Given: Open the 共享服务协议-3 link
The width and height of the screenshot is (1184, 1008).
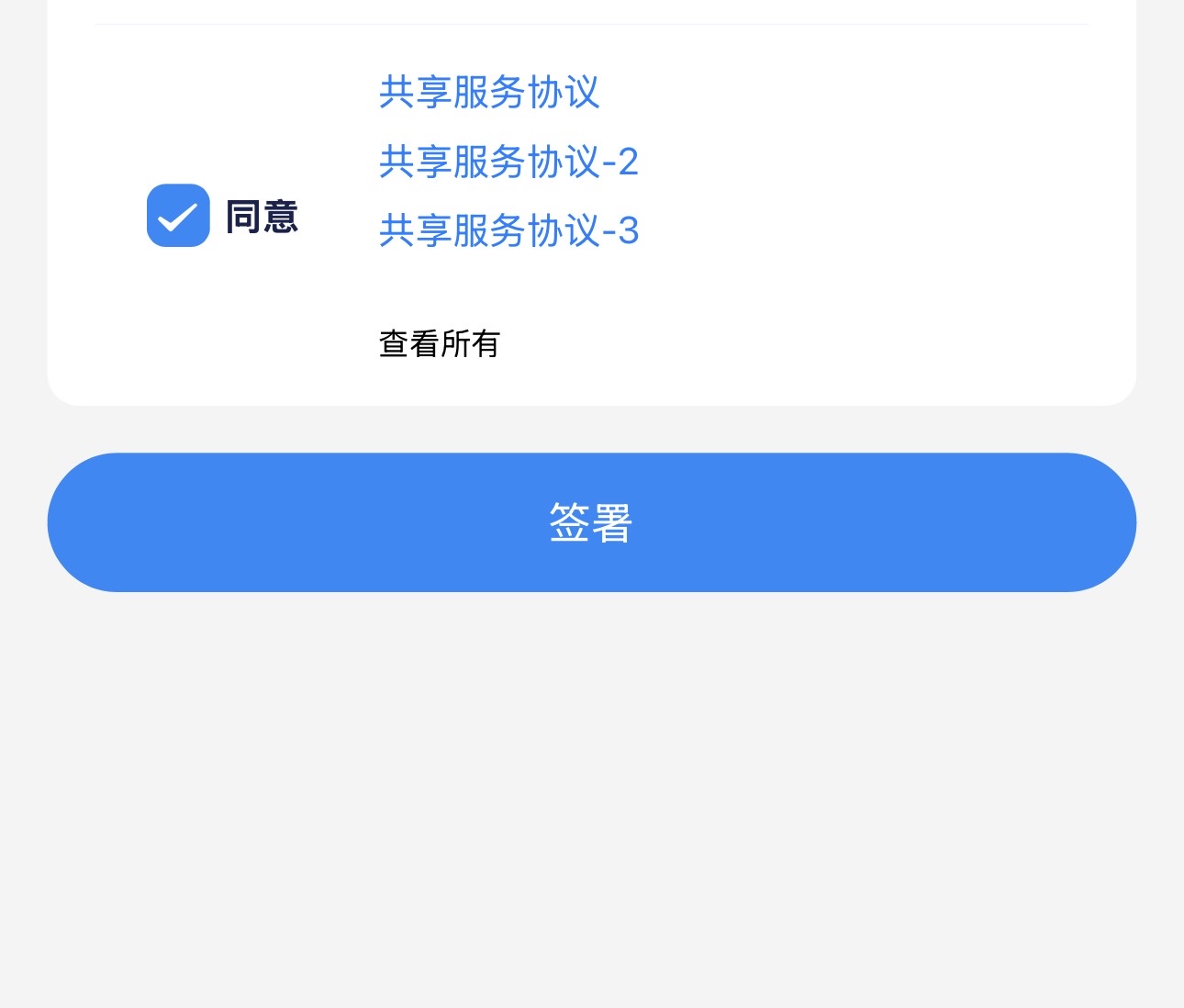Looking at the screenshot, I should click(x=508, y=230).
